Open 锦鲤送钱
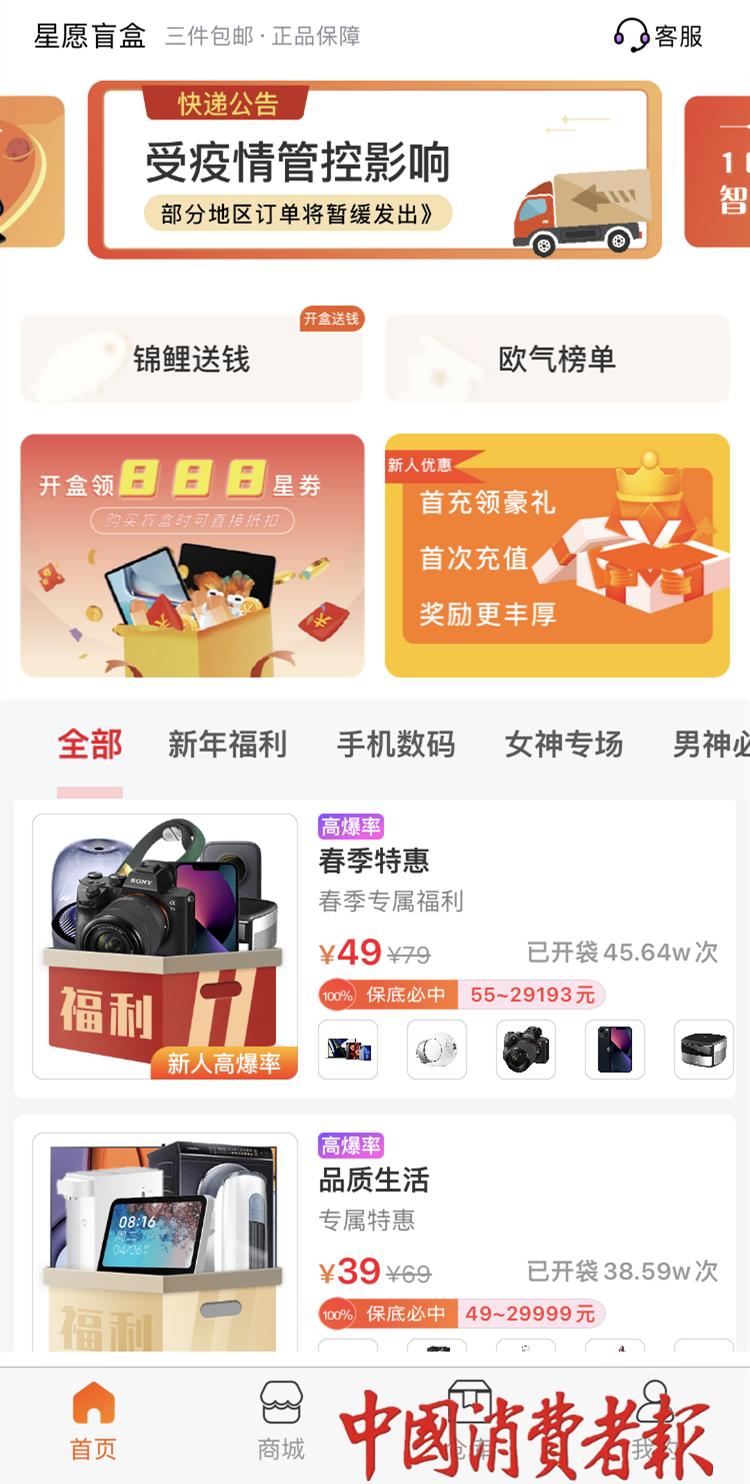750x1484 pixels. [x=191, y=359]
